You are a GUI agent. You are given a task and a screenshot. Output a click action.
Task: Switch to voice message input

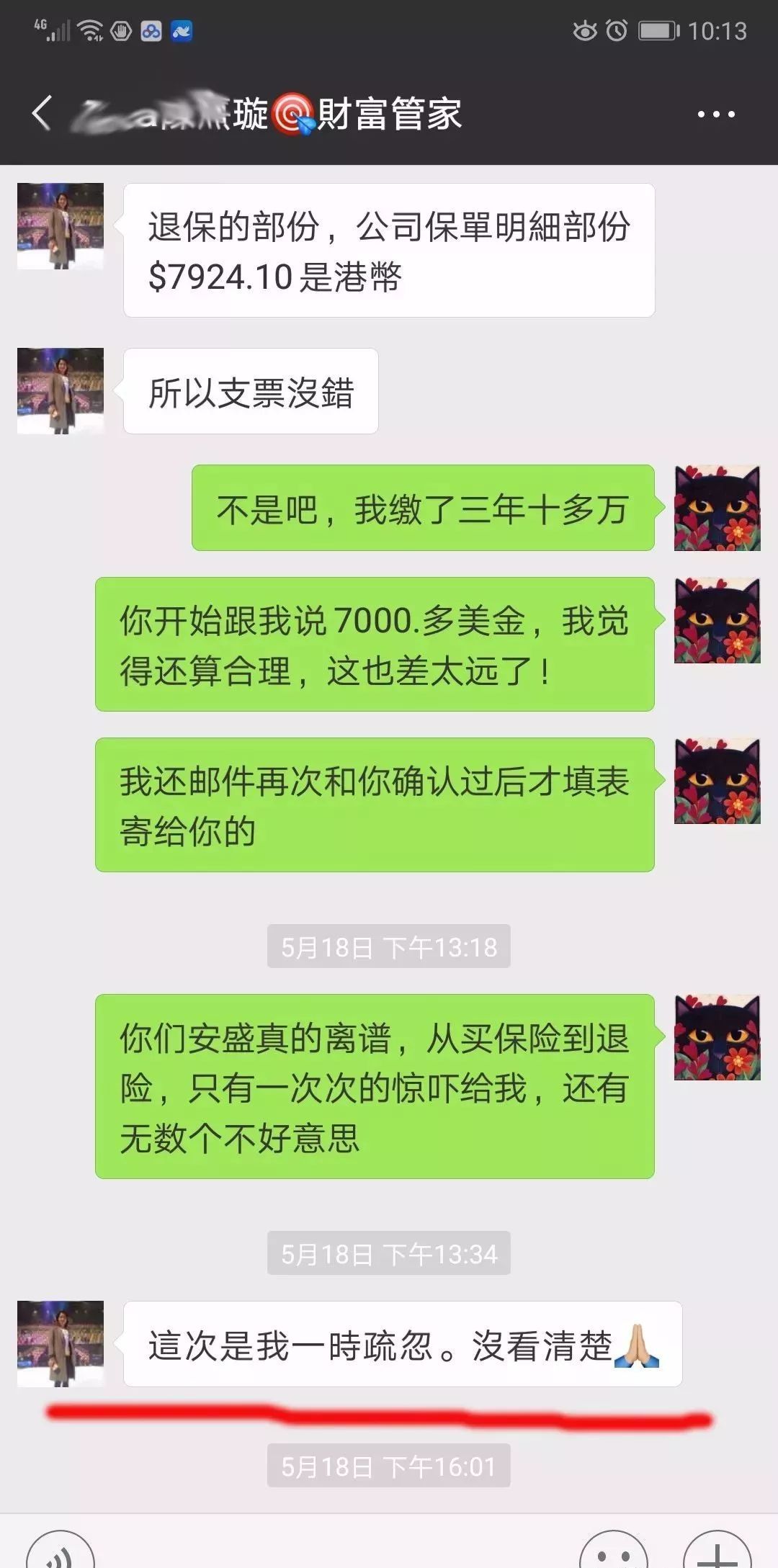pyautogui.click(x=61, y=1549)
